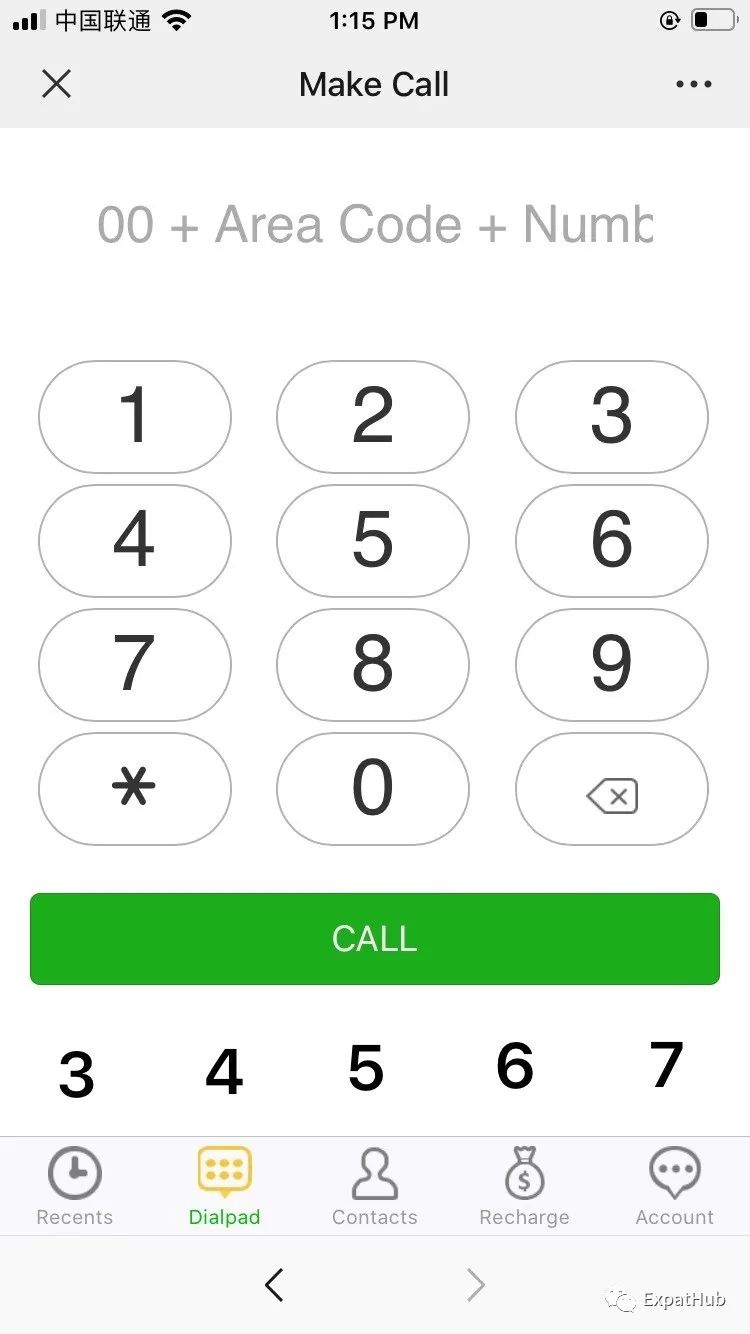Open the Account tab
Image resolution: width=750 pixels, height=1334 pixels.
[x=675, y=1187]
